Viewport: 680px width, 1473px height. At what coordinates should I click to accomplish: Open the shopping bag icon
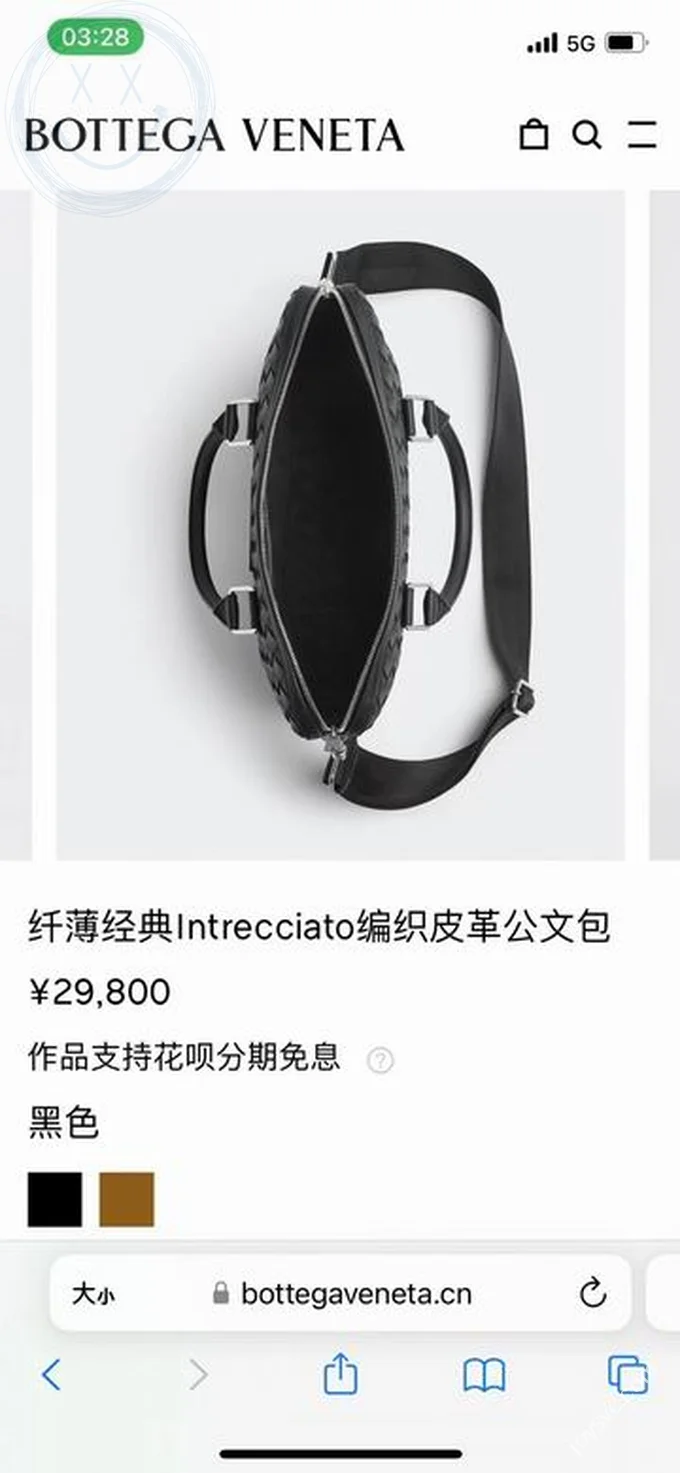pos(534,134)
